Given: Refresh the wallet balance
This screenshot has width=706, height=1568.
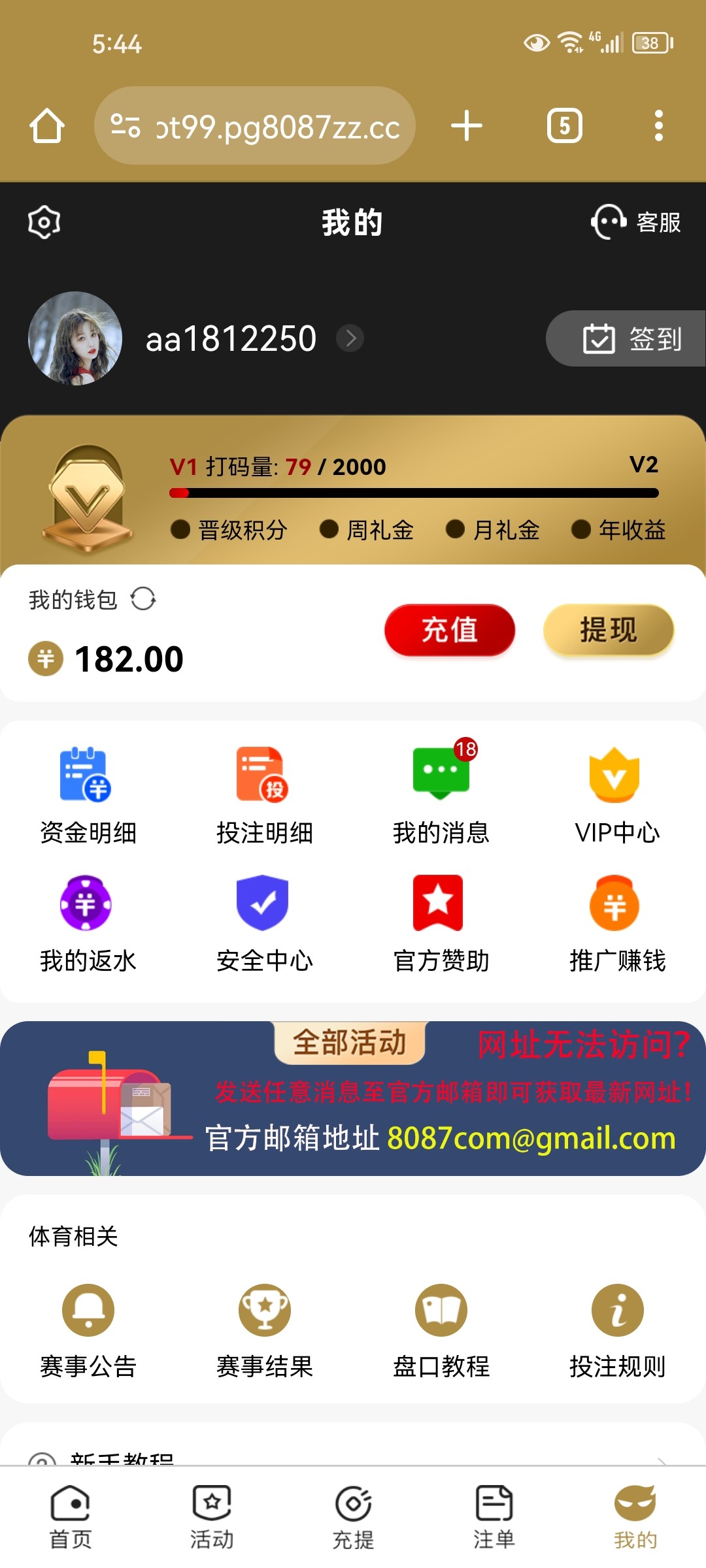Looking at the screenshot, I should point(143,598).
